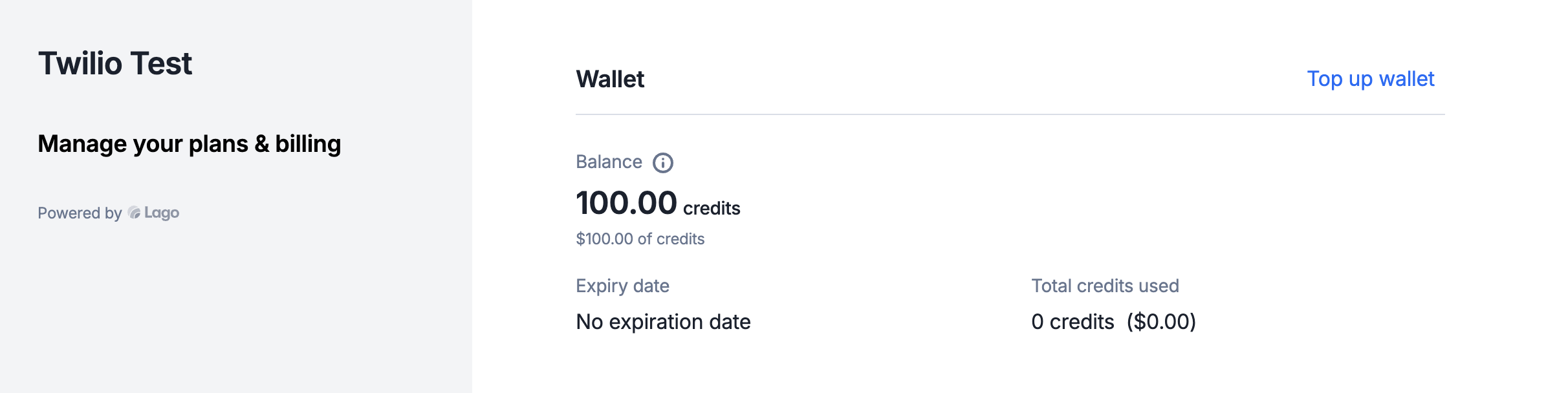
Task: Open the Balance info icon
Action: coord(662,163)
